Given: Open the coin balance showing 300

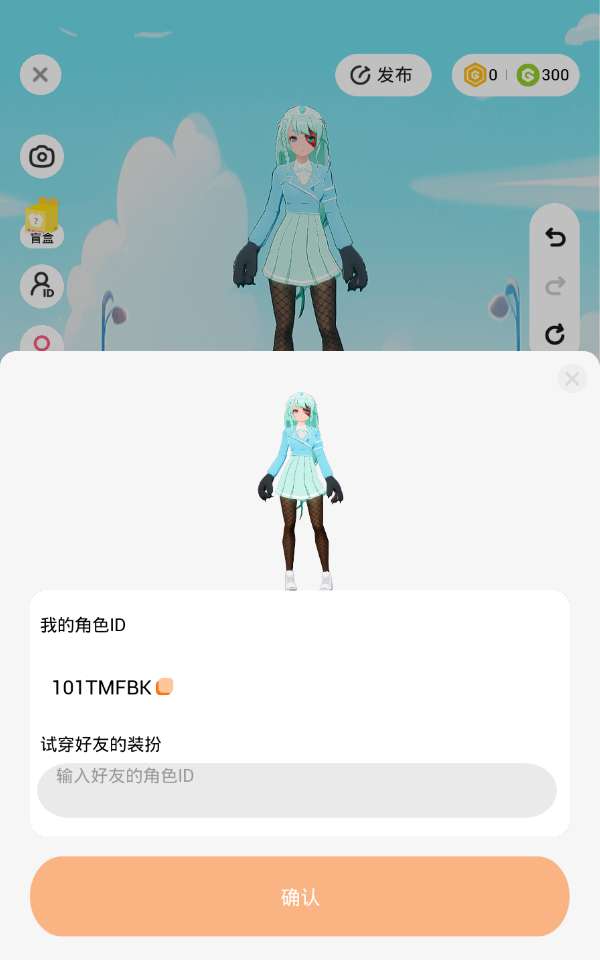Looking at the screenshot, I should (x=543, y=75).
